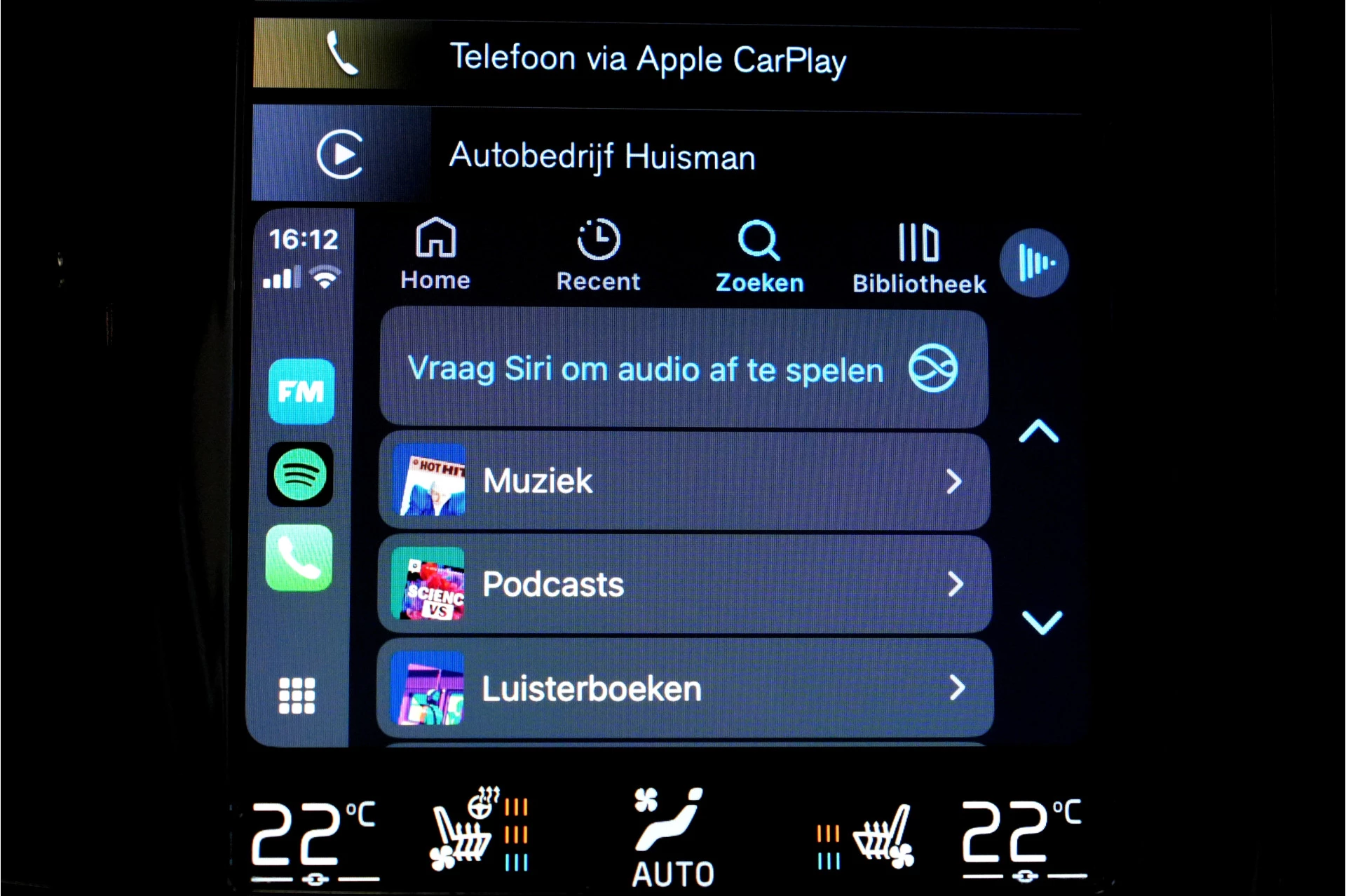Tap Vraag Siri om audio af te spelen
This screenshot has height=896, width=1346.
pyautogui.click(x=684, y=369)
